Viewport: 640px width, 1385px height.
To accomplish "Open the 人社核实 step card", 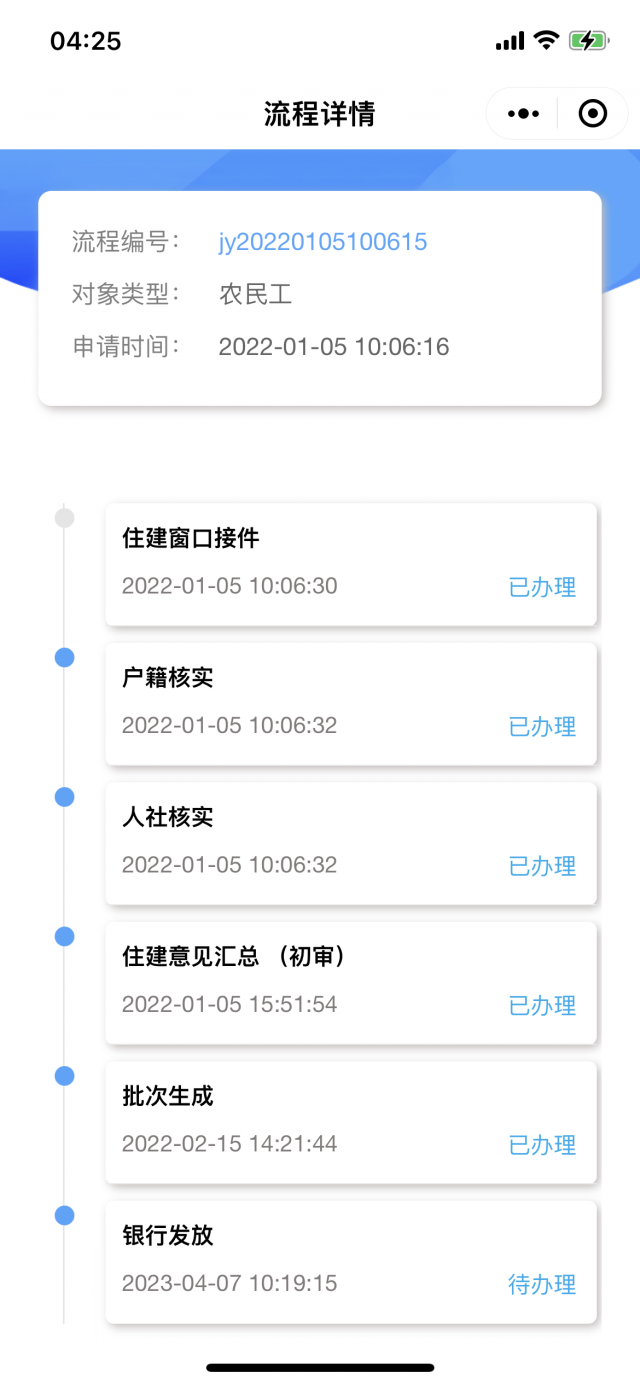I will 351,843.
